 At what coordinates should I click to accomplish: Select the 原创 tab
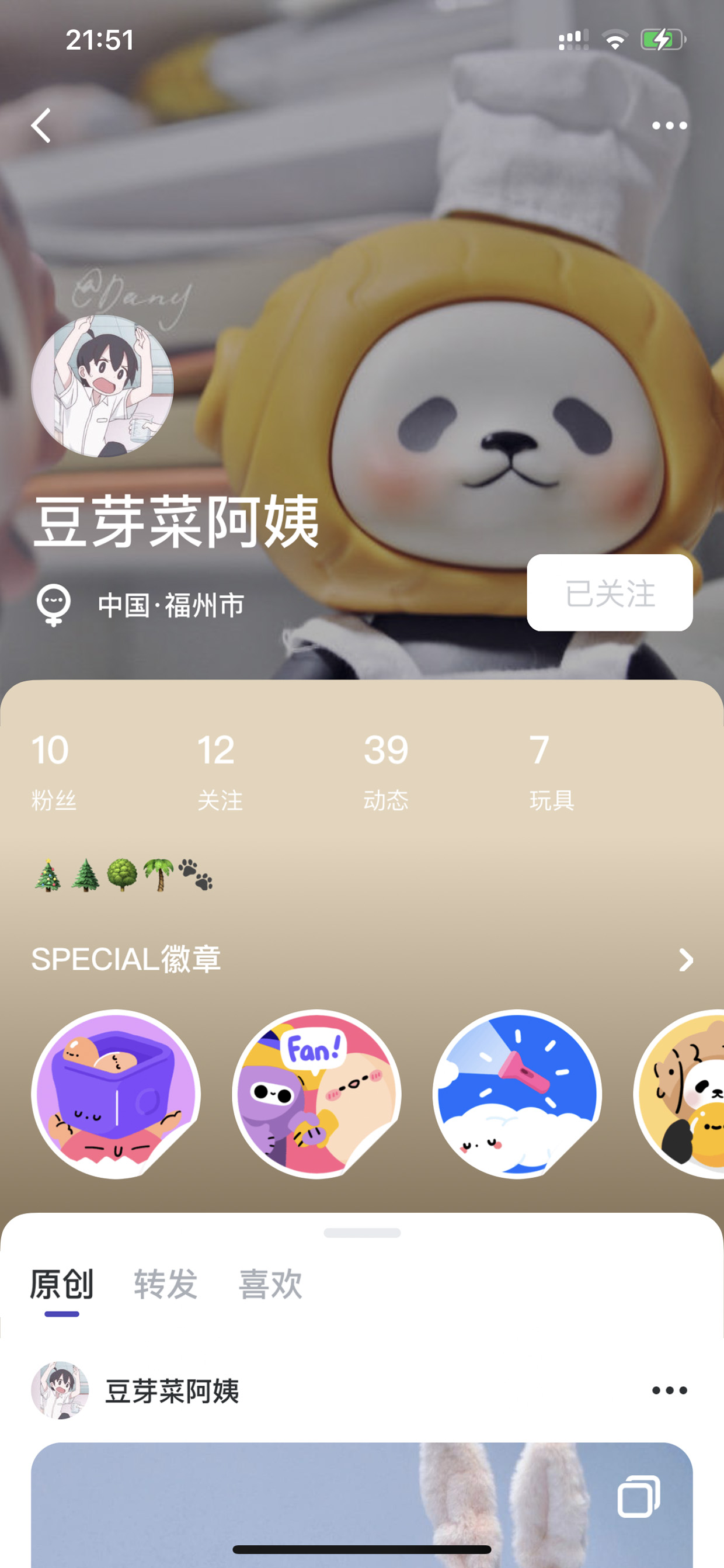(x=61, y=1284)
